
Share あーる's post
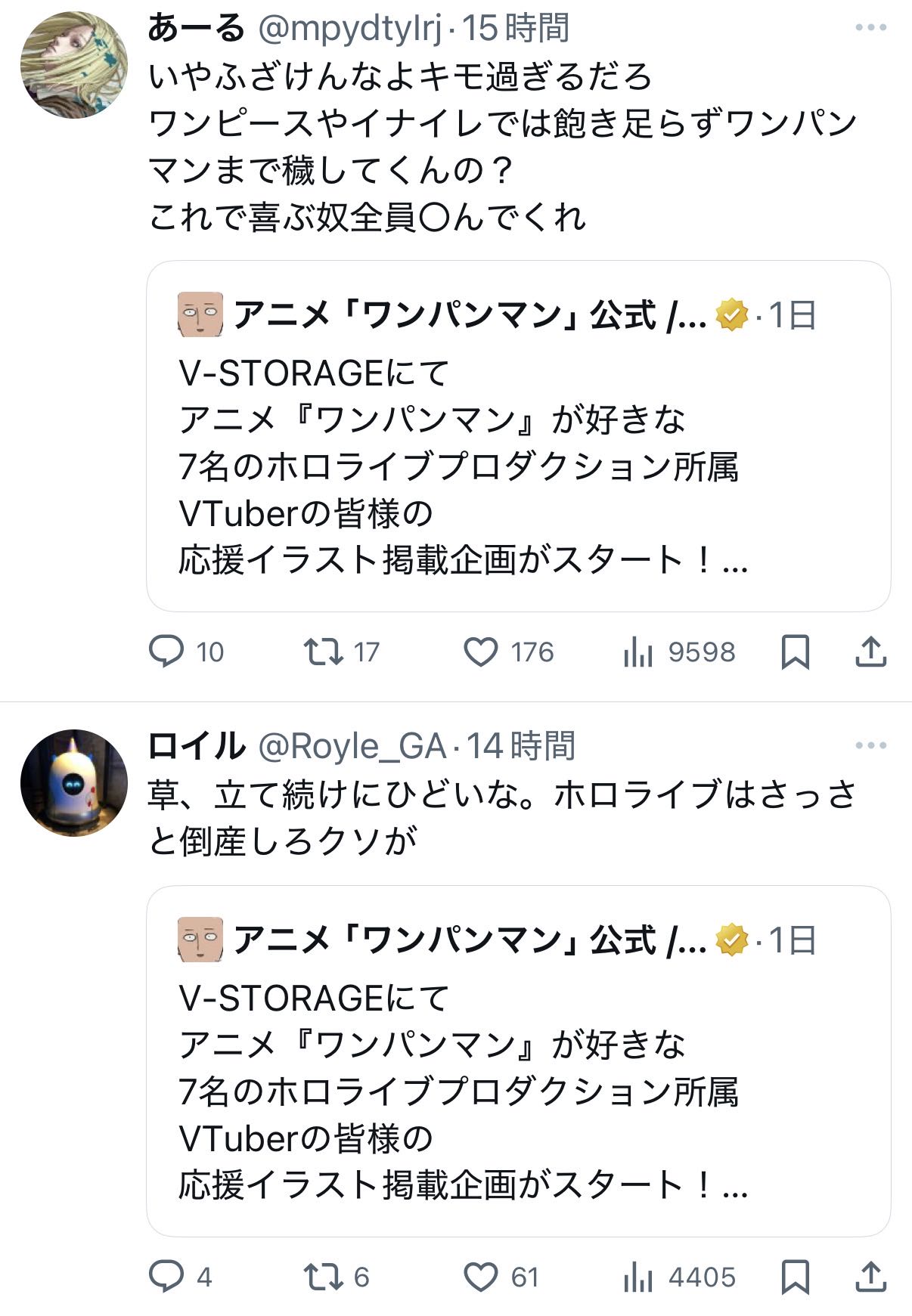pyautogui.click(x=870, y=652)
